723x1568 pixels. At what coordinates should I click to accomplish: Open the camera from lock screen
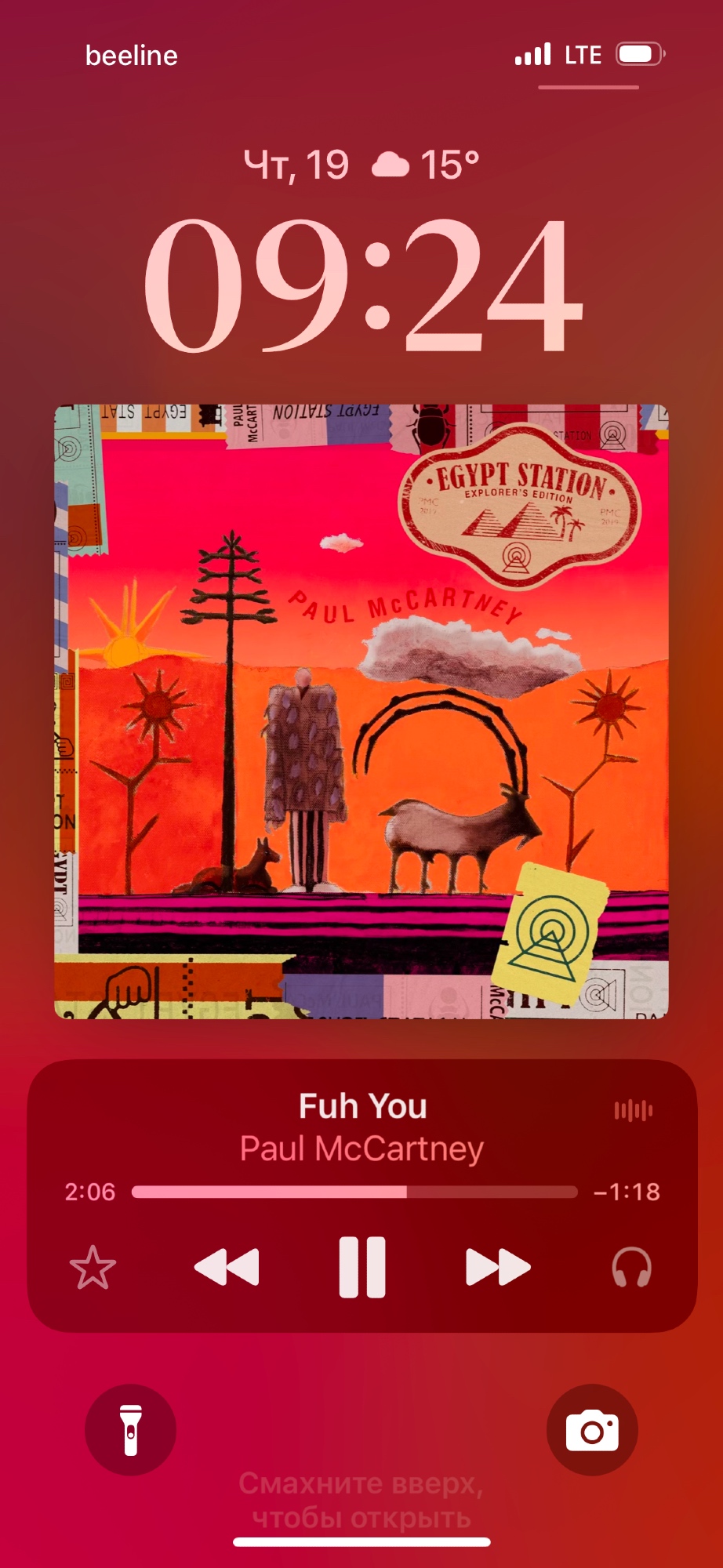point(592,1430)
